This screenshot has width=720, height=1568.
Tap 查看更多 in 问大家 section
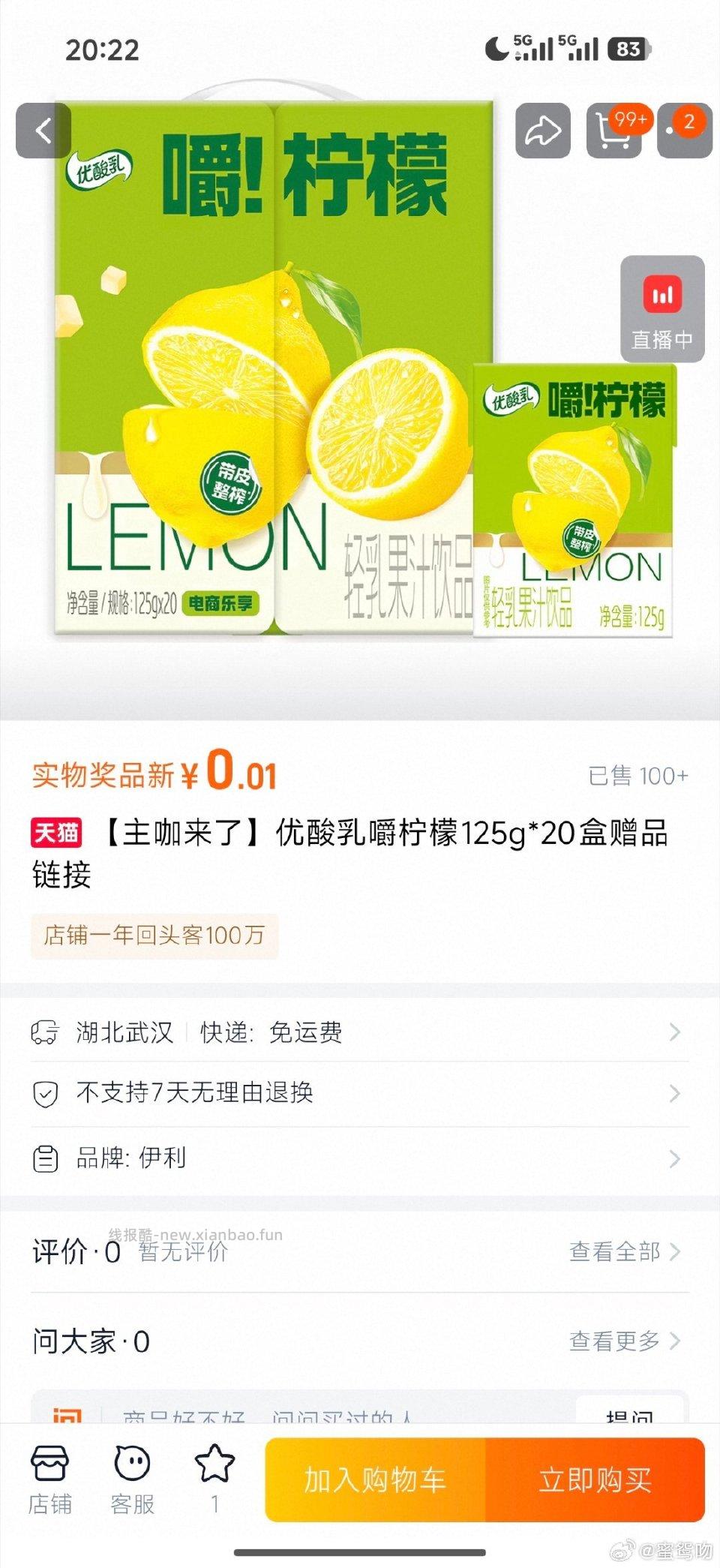click(x=624, y=1341)
